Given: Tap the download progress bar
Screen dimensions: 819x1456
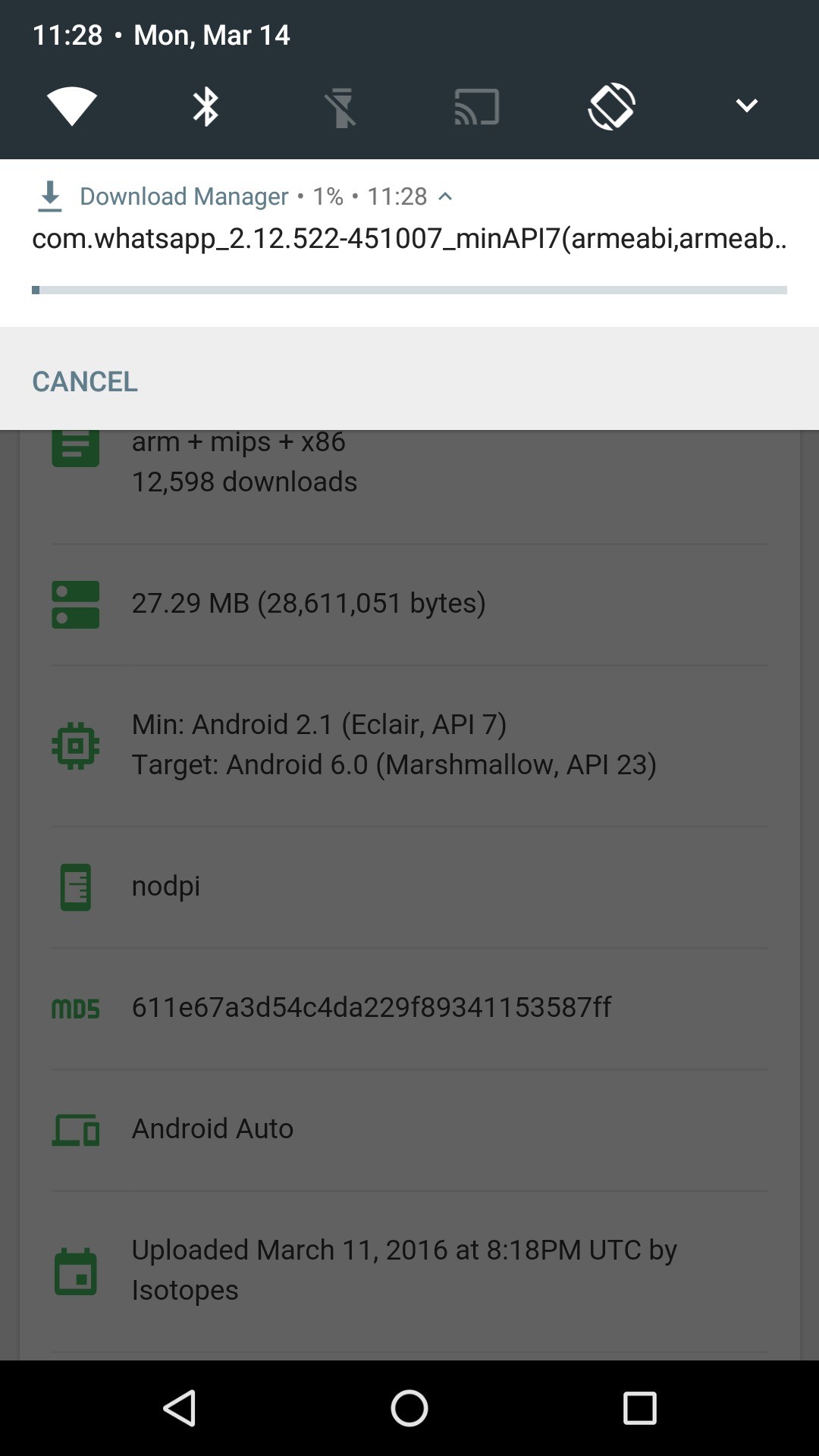Looking at the screenshot, I should click(x=409, y=289).
